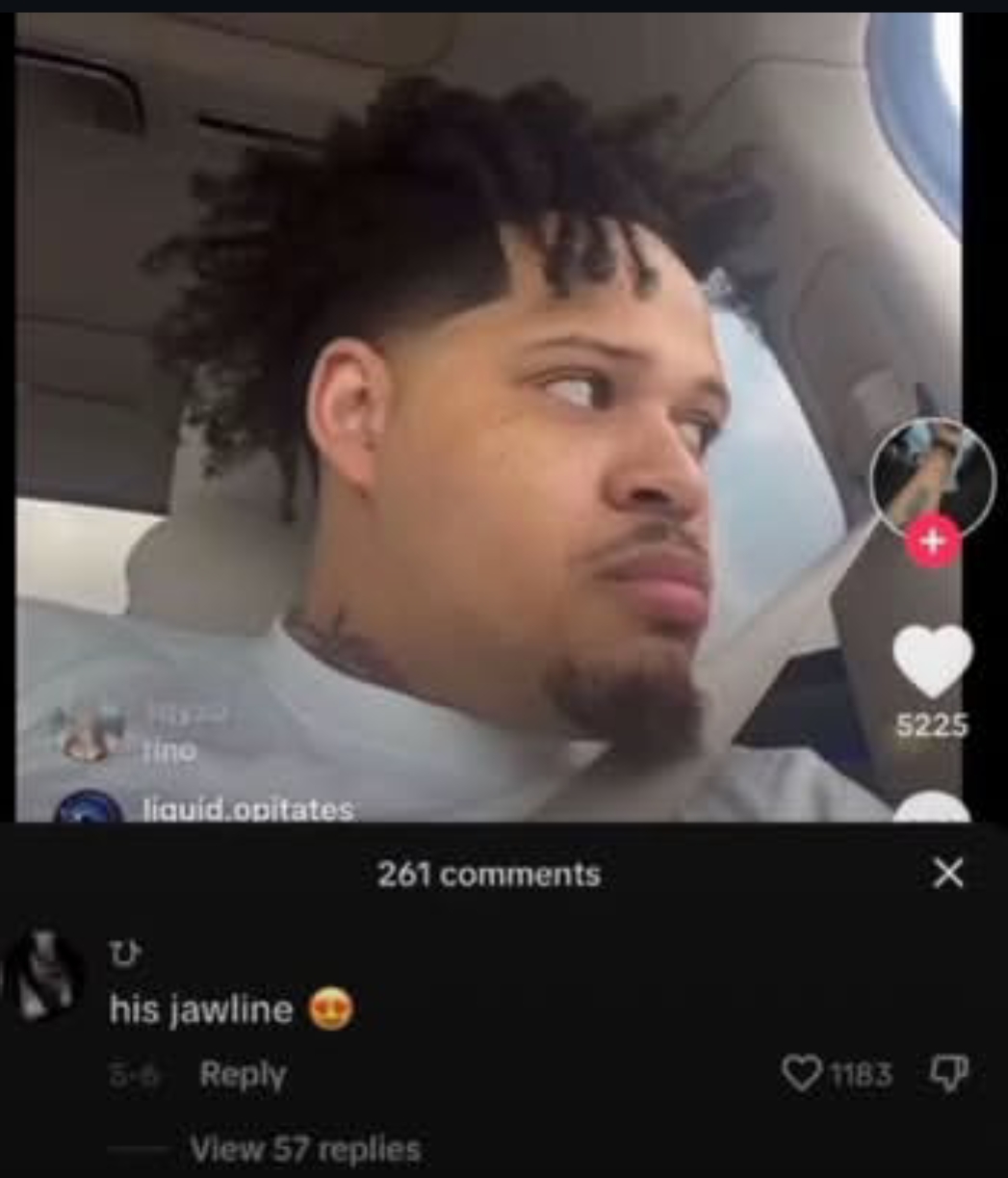Open the commenter's profile picture
The width and height of the screenshot is (1008, 1178).
click(x=42, y=975)
